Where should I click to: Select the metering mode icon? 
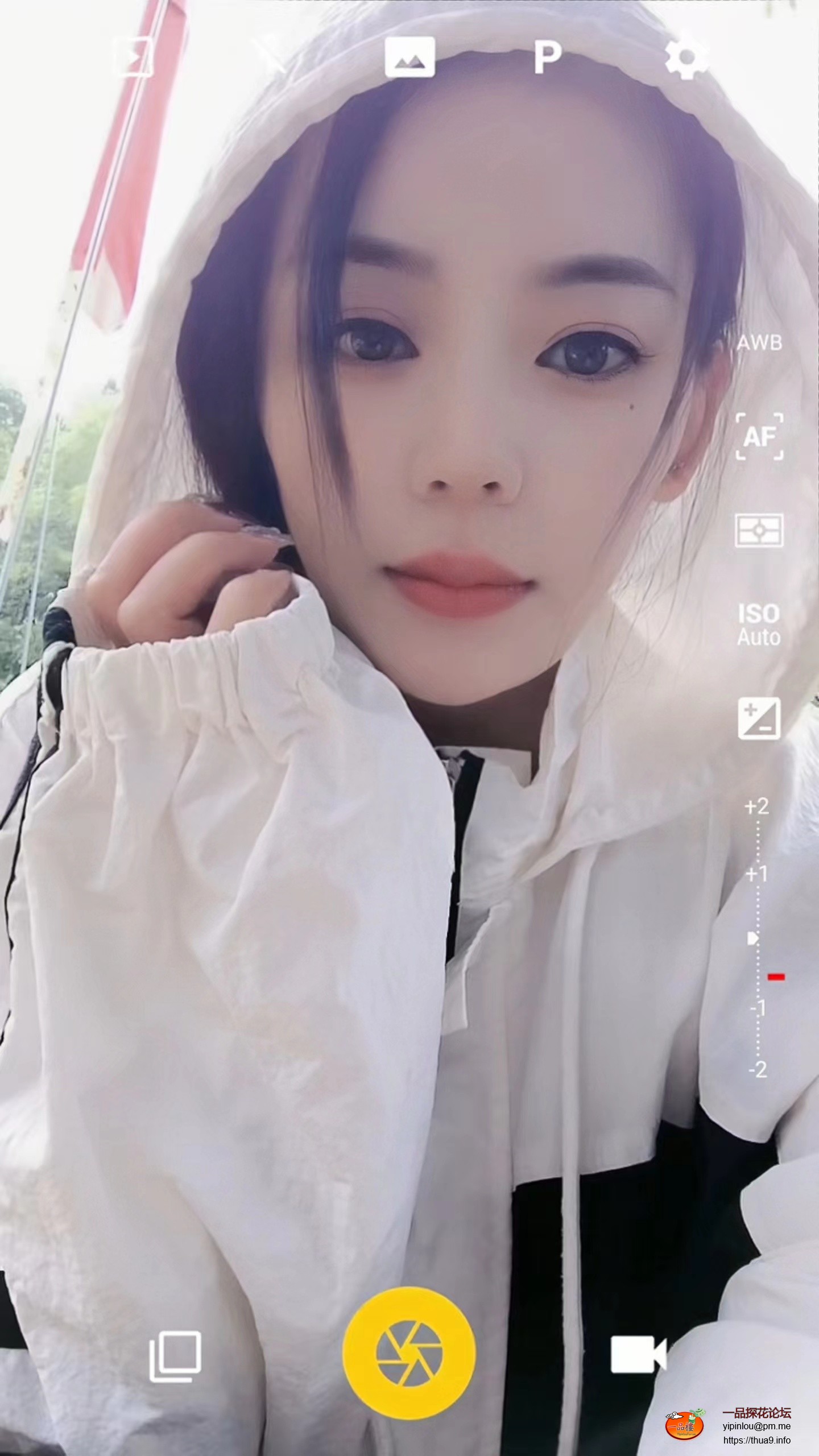(759, 531)
